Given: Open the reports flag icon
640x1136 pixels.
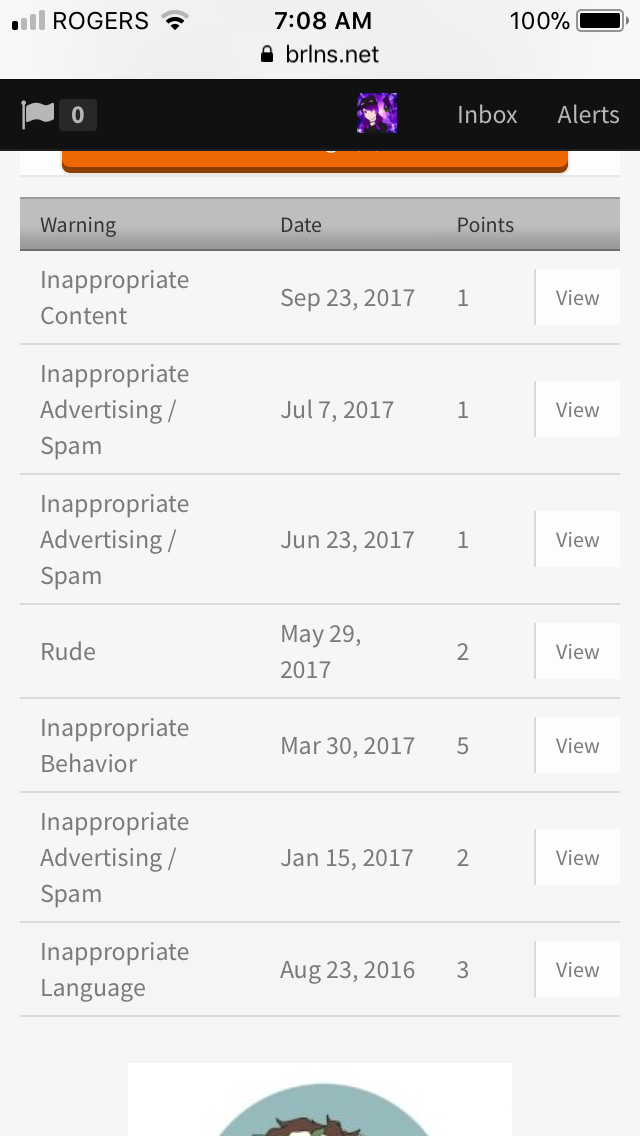Looking at the screenshot, I should click(x=38, y=114).
